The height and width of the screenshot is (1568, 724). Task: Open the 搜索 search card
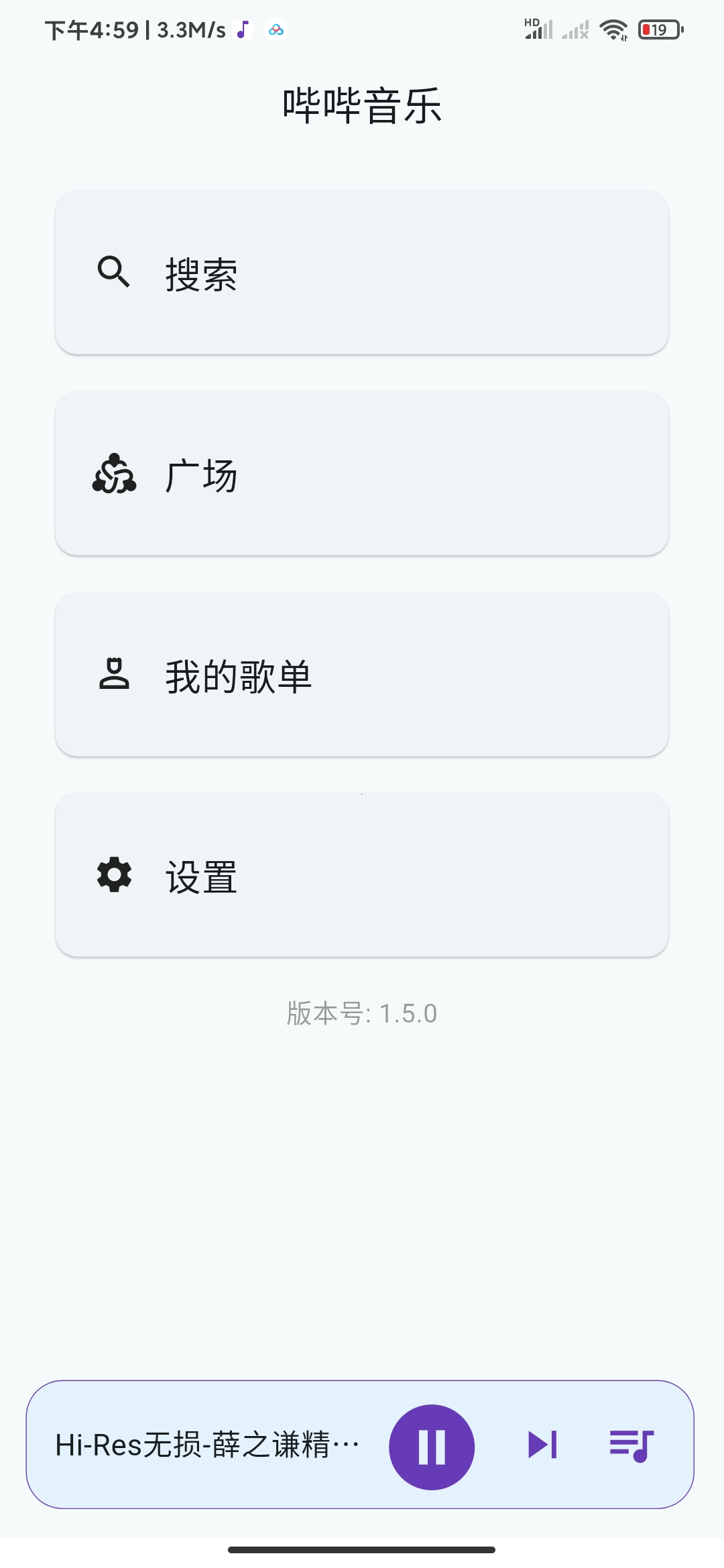(362, 271)
